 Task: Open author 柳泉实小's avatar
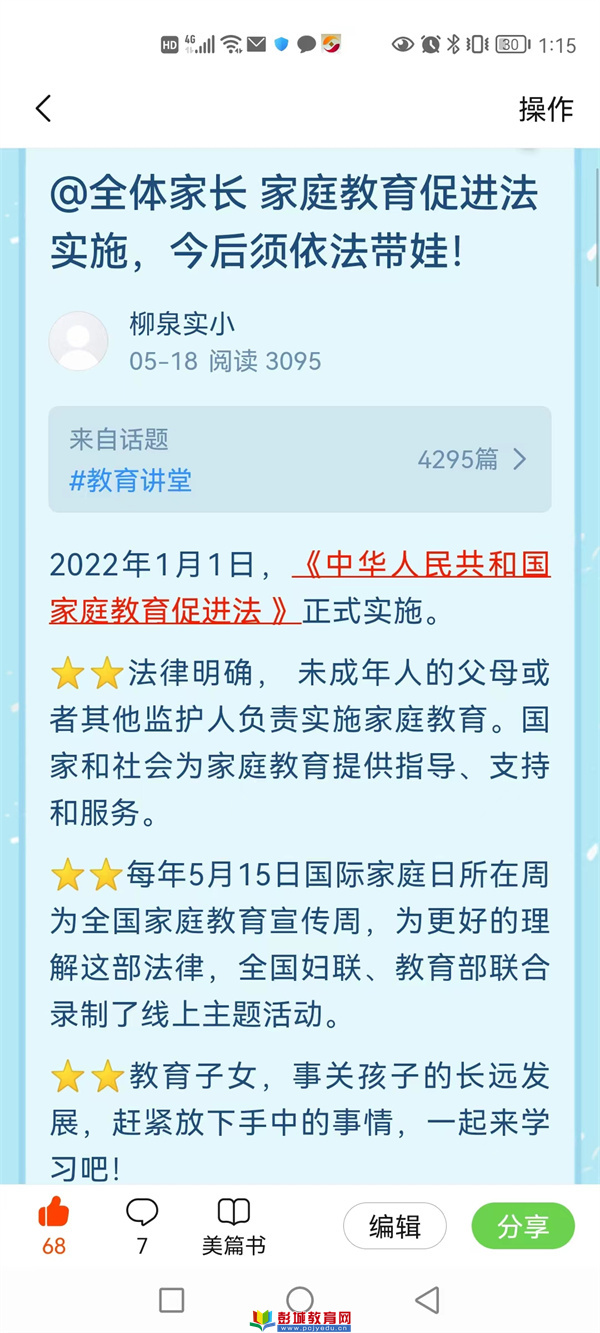79,341
